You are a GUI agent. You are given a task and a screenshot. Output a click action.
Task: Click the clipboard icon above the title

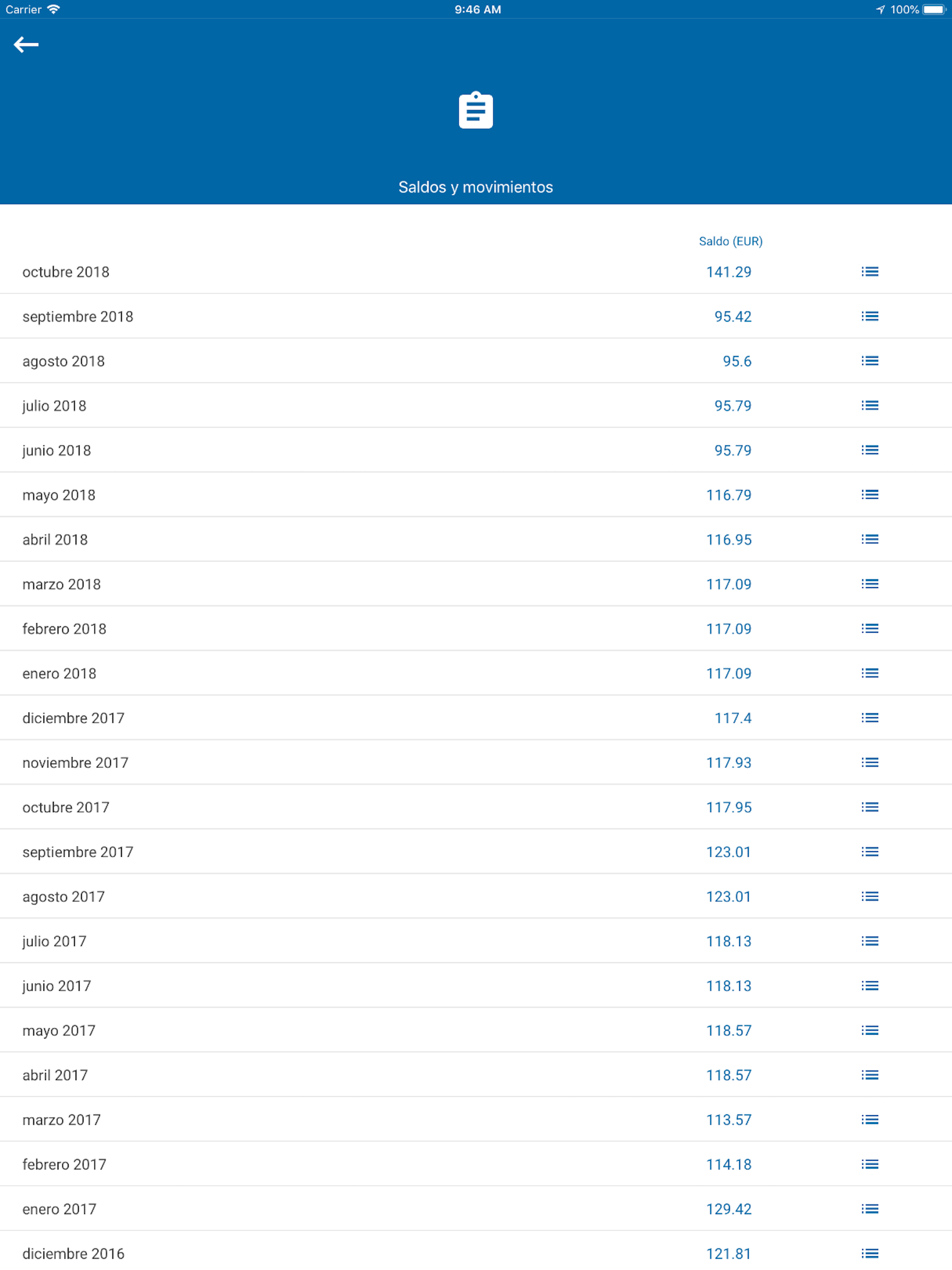[476, 110]
